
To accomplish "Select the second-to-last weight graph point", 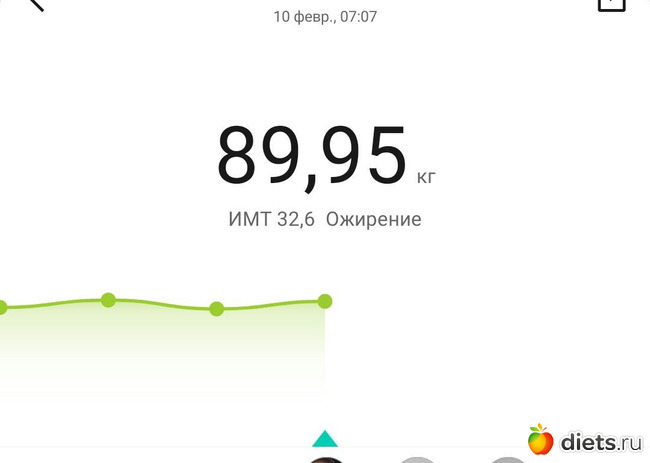I will click(x=216, y=309).
